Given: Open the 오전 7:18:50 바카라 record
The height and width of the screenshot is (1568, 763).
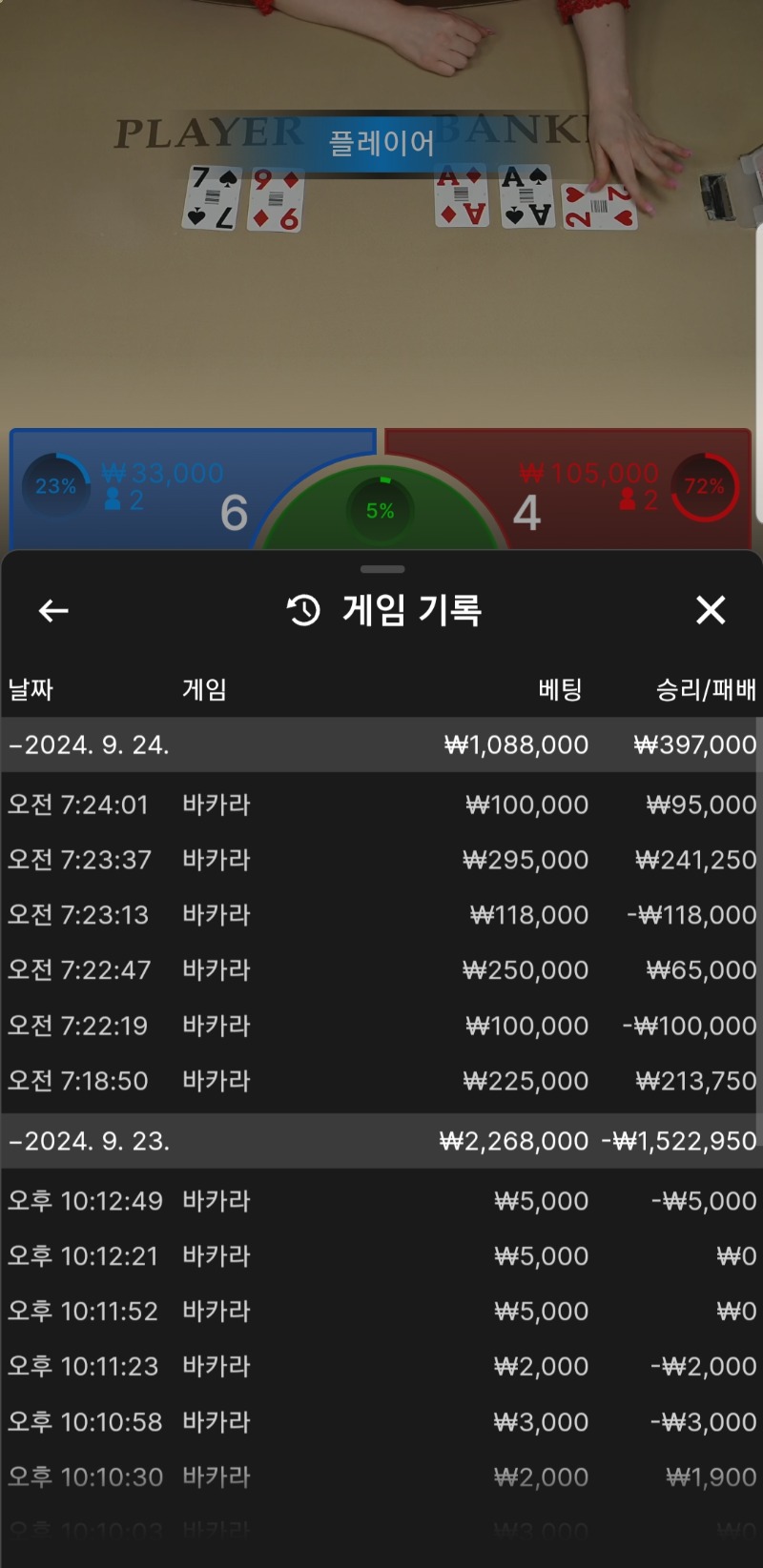Looking at the screenshot, I should click(x=381, y=1081).
